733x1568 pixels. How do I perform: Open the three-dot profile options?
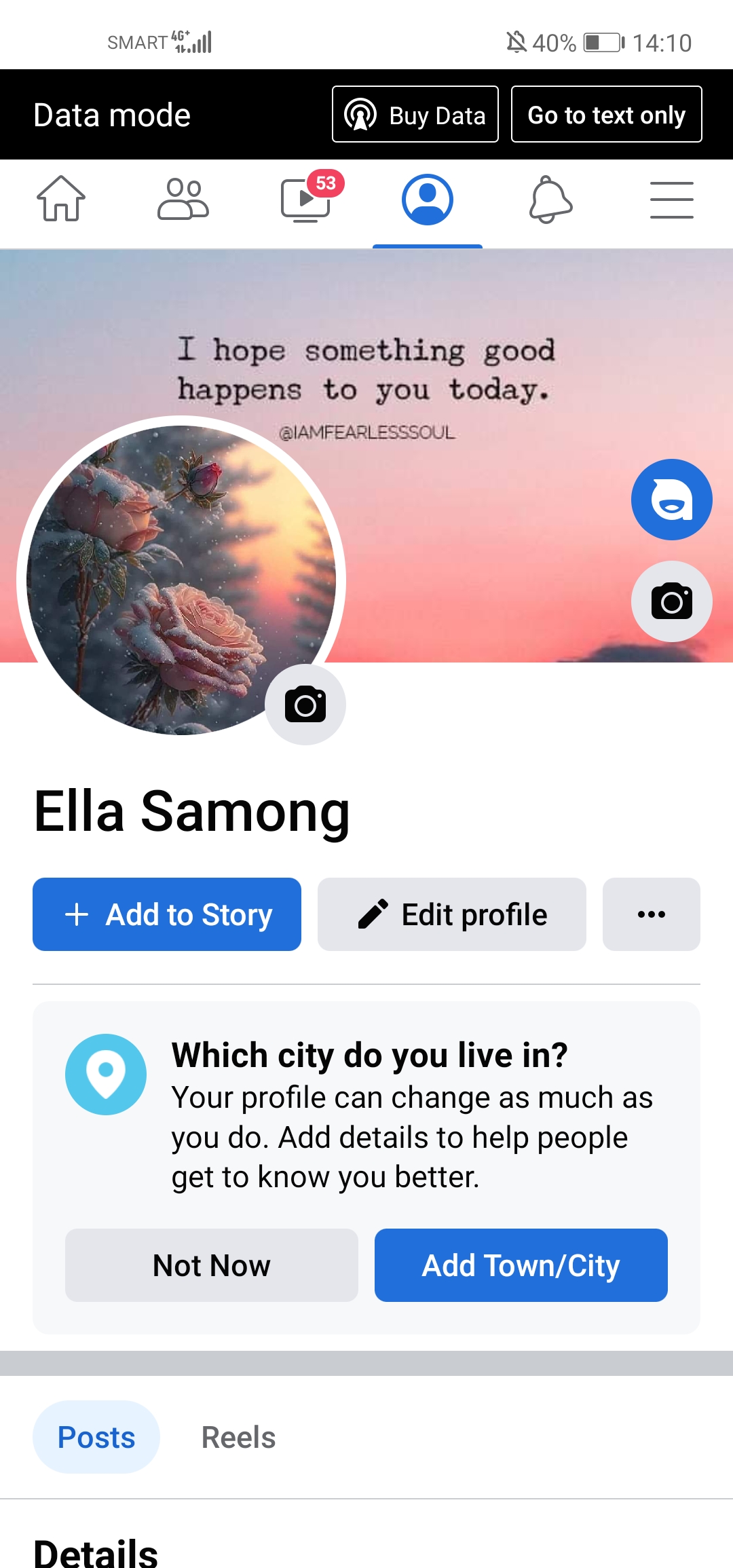click(652, 914)
